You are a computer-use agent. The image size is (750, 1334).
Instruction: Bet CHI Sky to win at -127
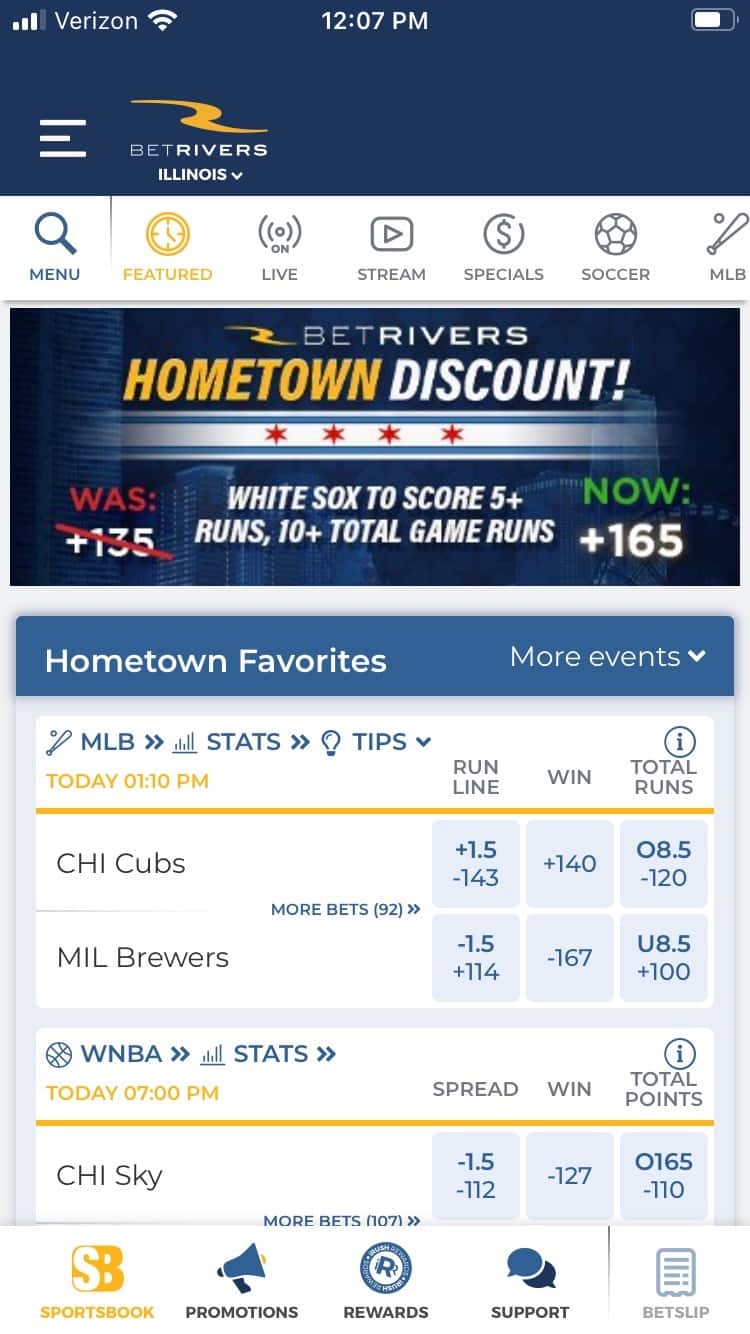pyautogui.click(x=569, y=1176)
